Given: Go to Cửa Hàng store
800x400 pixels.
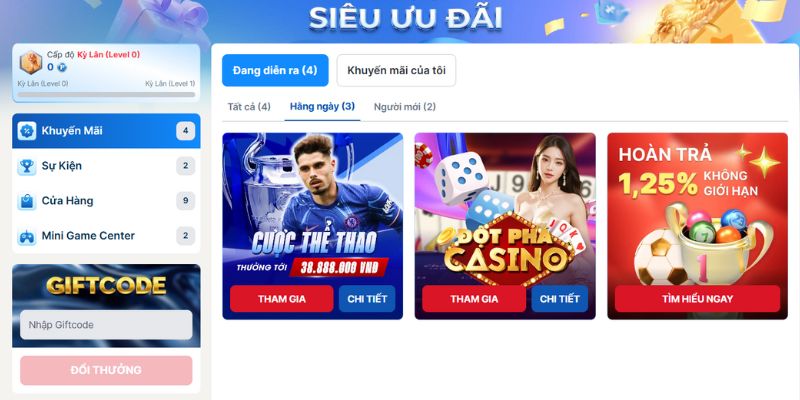Looking at the screenshot, I should (105, 201).
